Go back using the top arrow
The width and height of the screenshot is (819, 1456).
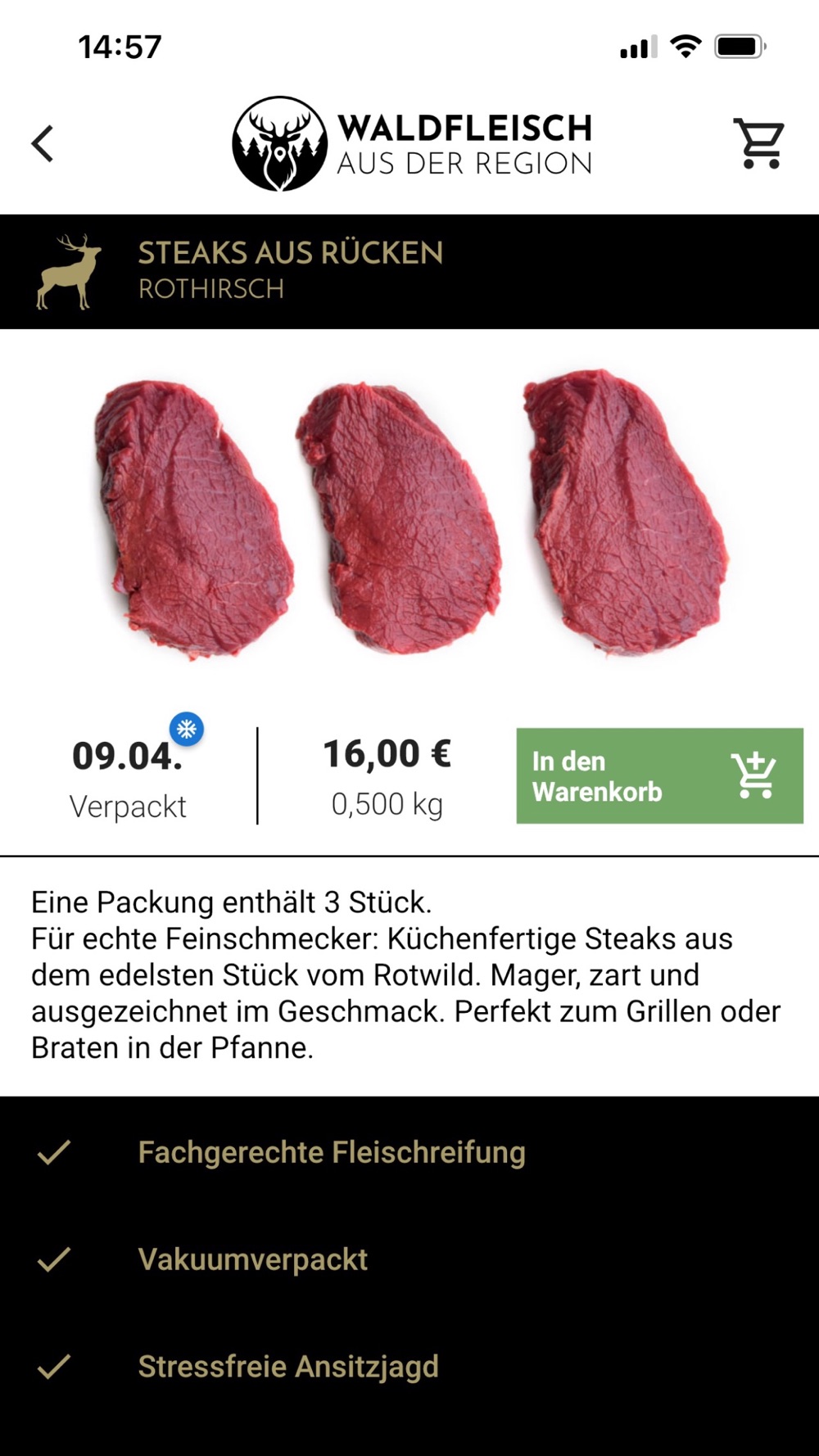[43, 144]
